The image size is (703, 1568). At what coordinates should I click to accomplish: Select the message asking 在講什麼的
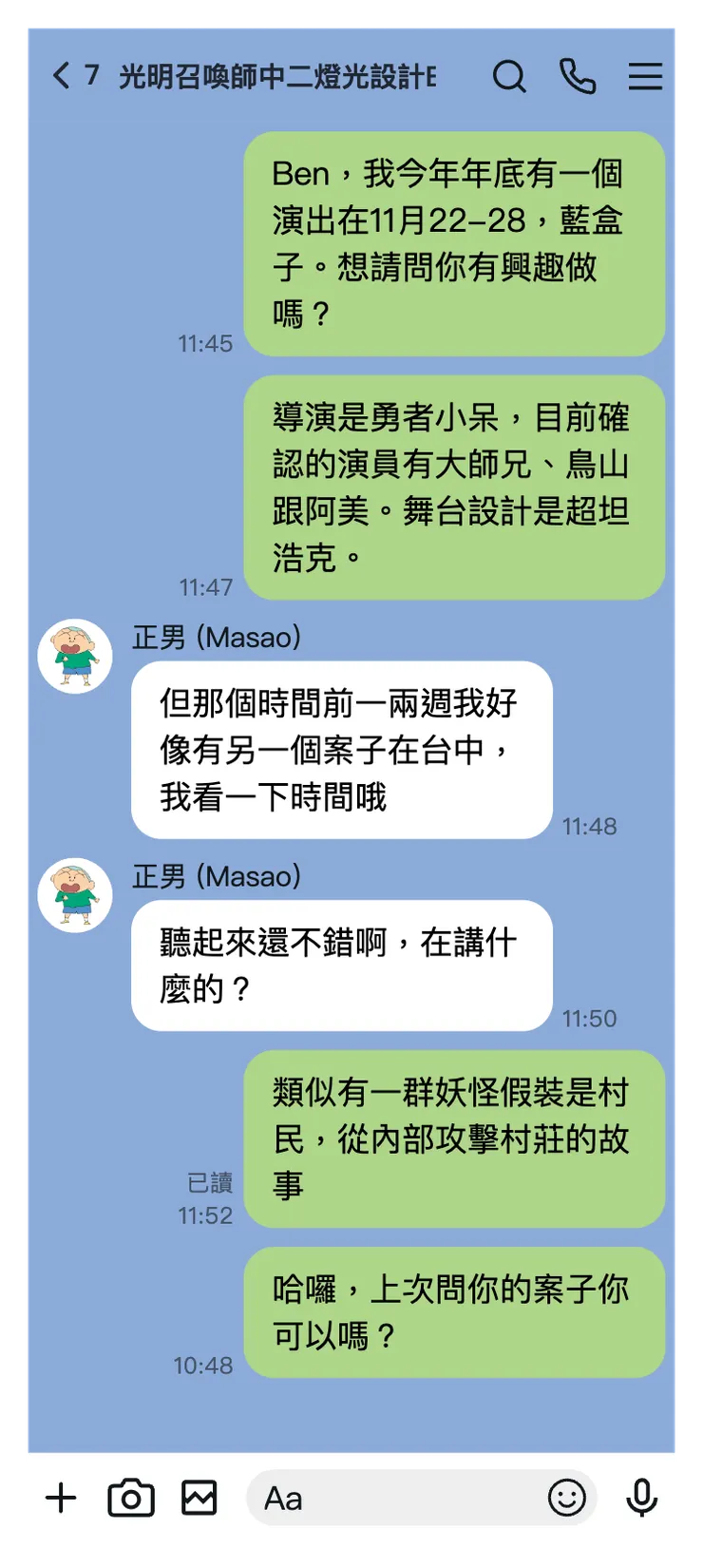340,966
